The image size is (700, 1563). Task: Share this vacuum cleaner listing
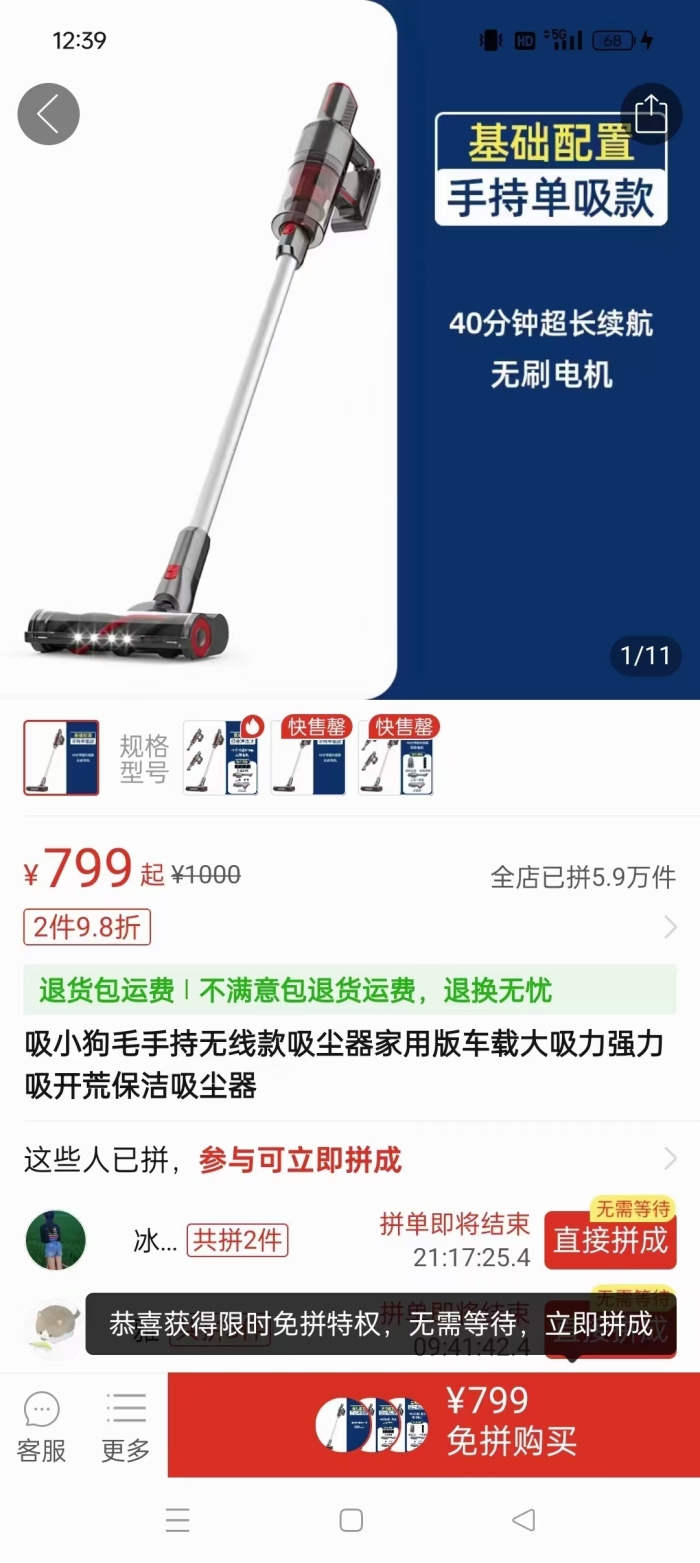point(651,114)
